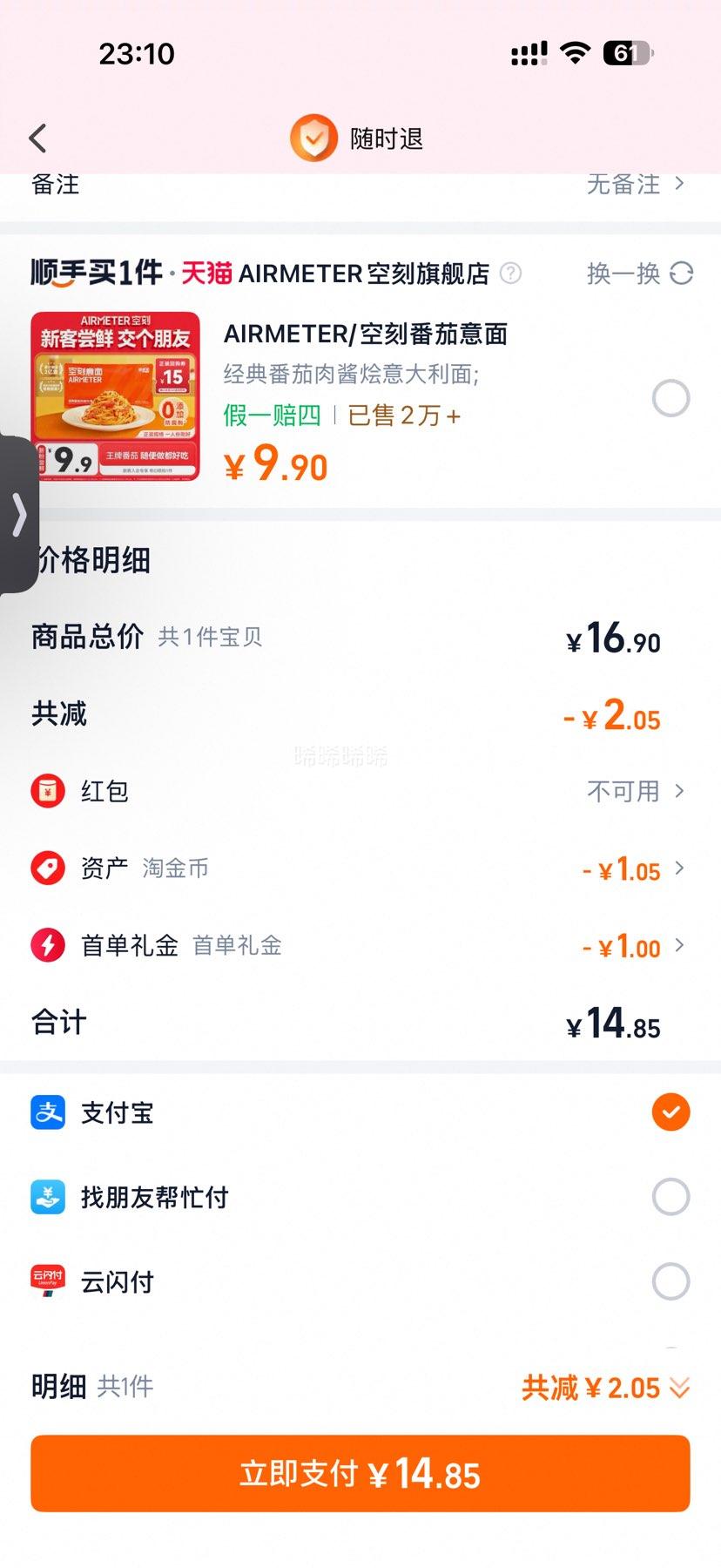Image resolution: width=721 pixels, height=1568 pixels.
Task: Open the AIRMETER番茄意面 product image
Action: click(x=115, y=396)
